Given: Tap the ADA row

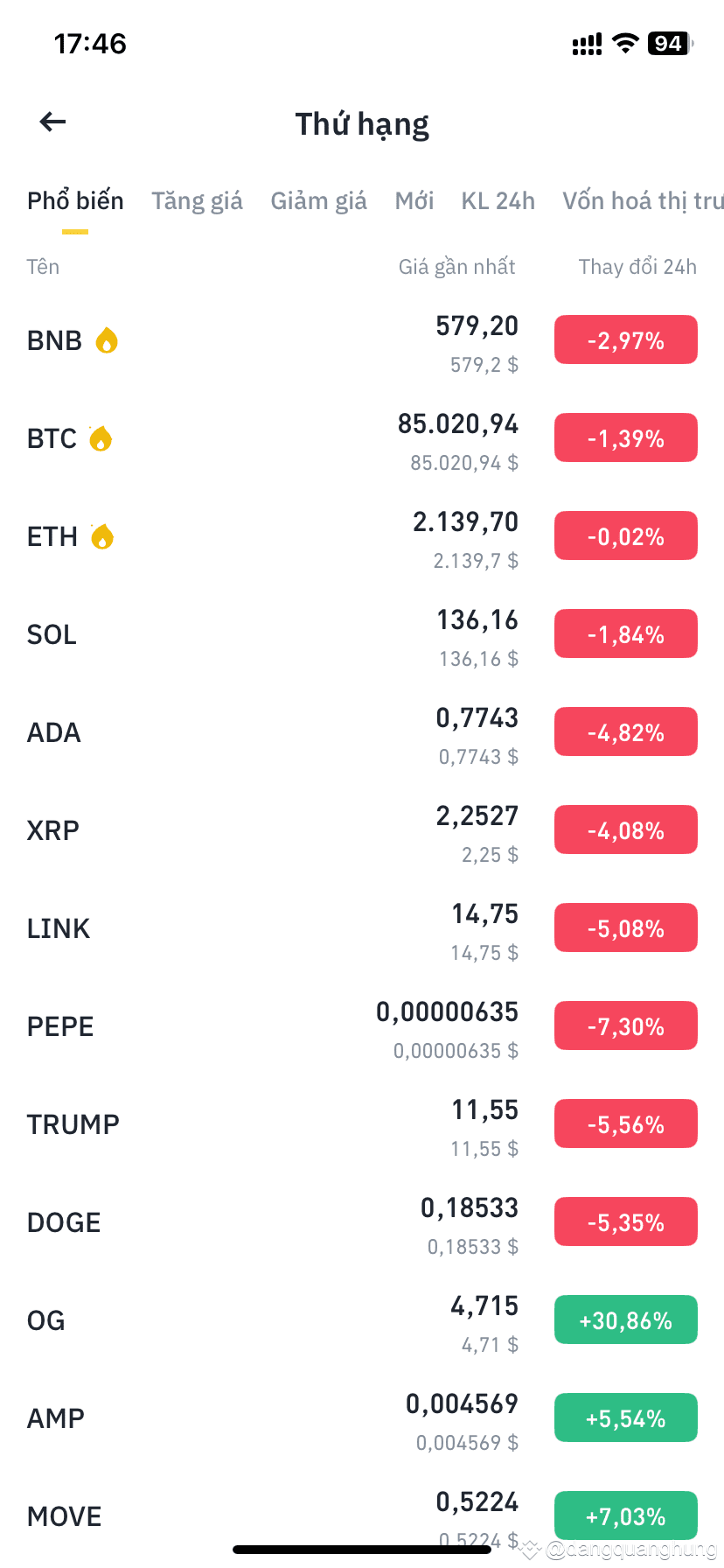Looking at the screenshot, I should coord(362,732).
